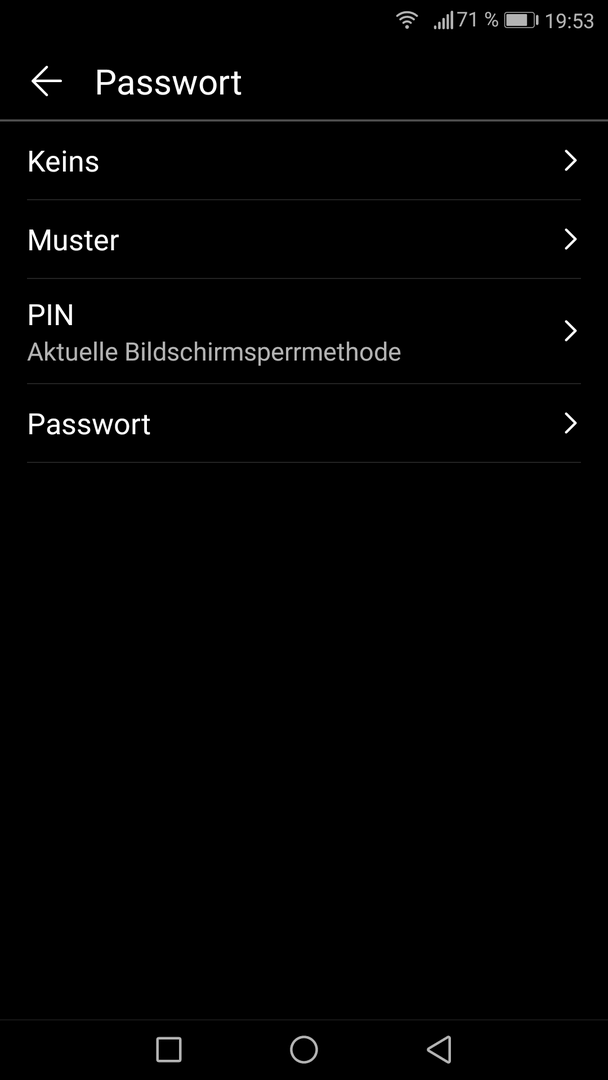Select Keins as the screen lock
This screenshot has height=1080, width=608.
304,161
